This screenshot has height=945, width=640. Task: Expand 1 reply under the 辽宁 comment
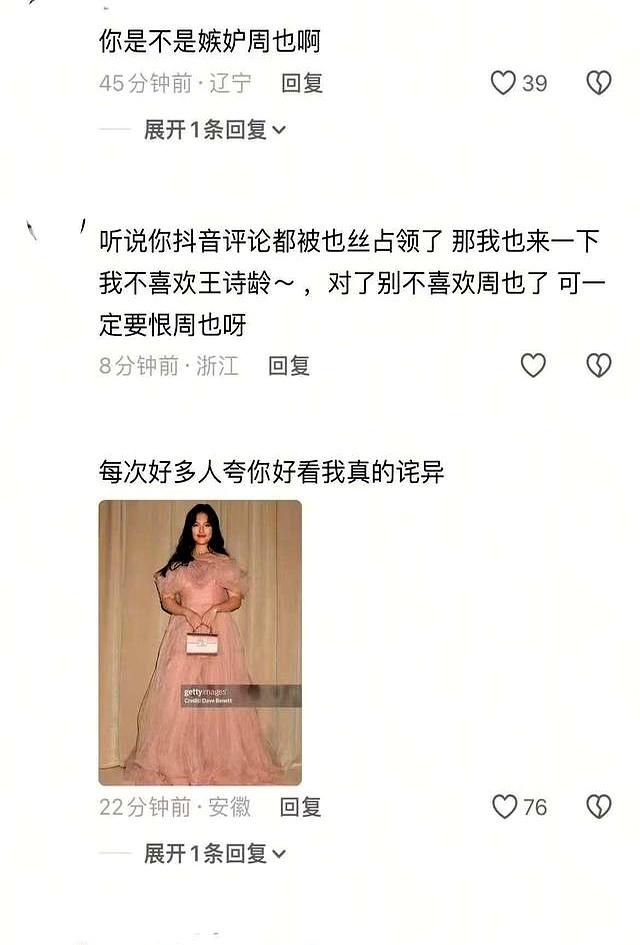(x=214, y=129)
